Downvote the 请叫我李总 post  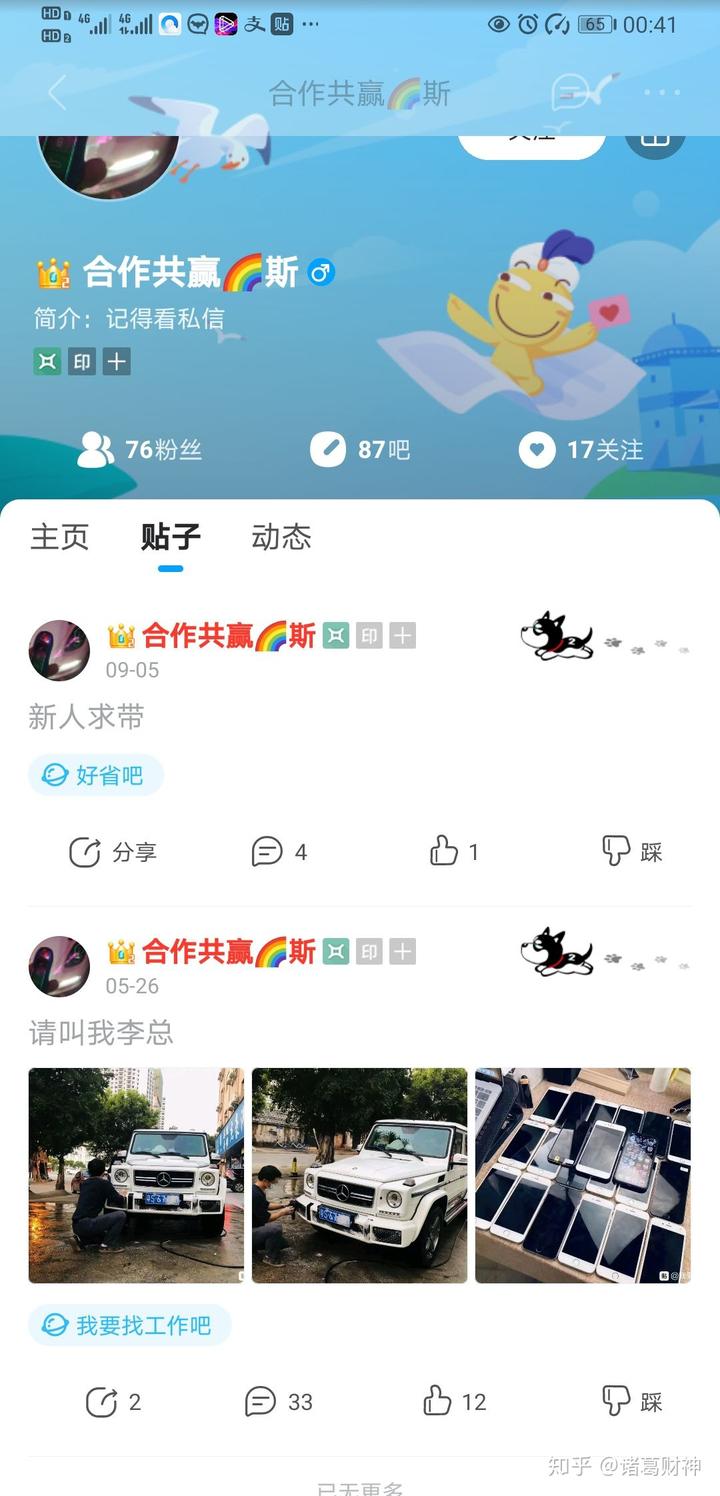(x=632, y=1402)
